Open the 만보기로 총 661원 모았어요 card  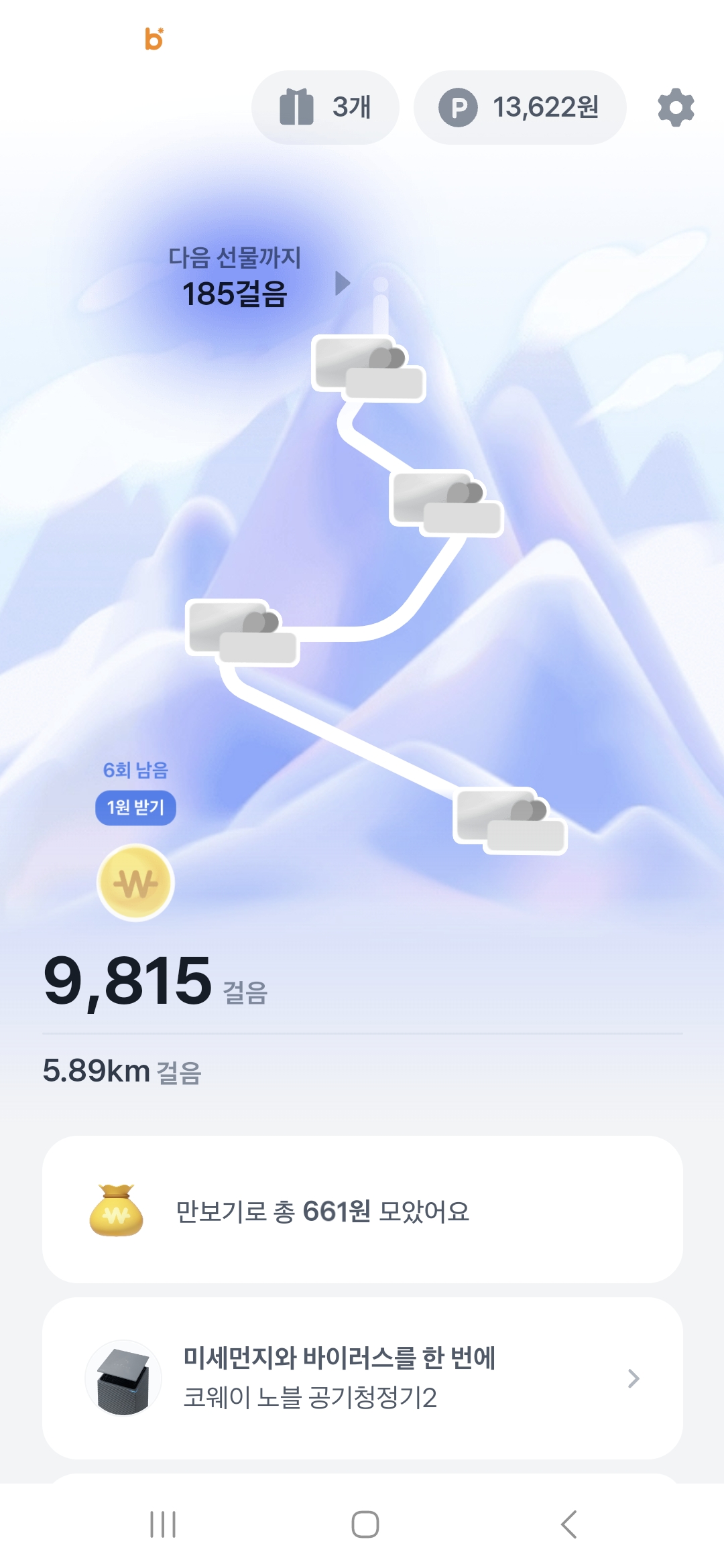click(x=362, y=1210)
